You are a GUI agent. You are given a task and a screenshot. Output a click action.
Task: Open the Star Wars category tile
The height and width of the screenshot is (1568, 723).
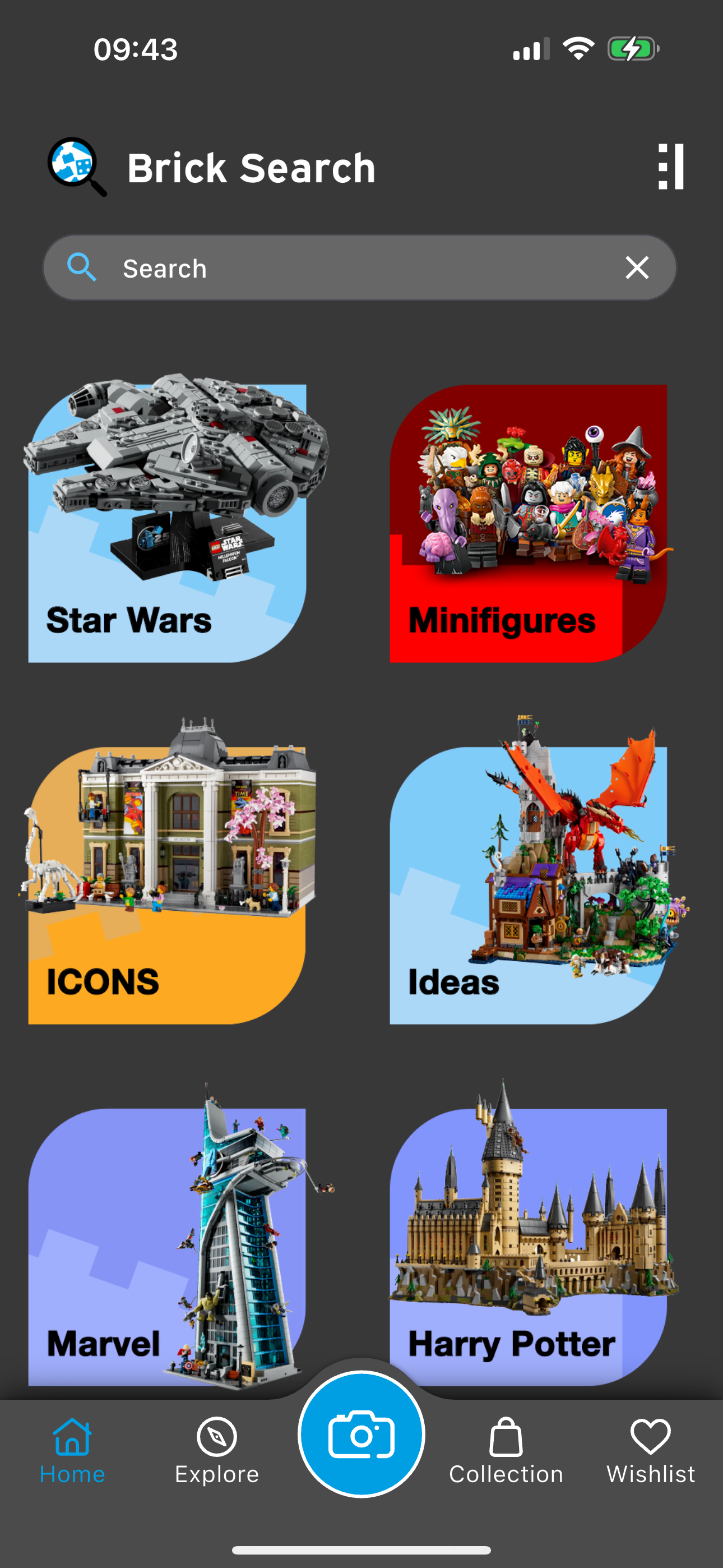pos(169,523)
